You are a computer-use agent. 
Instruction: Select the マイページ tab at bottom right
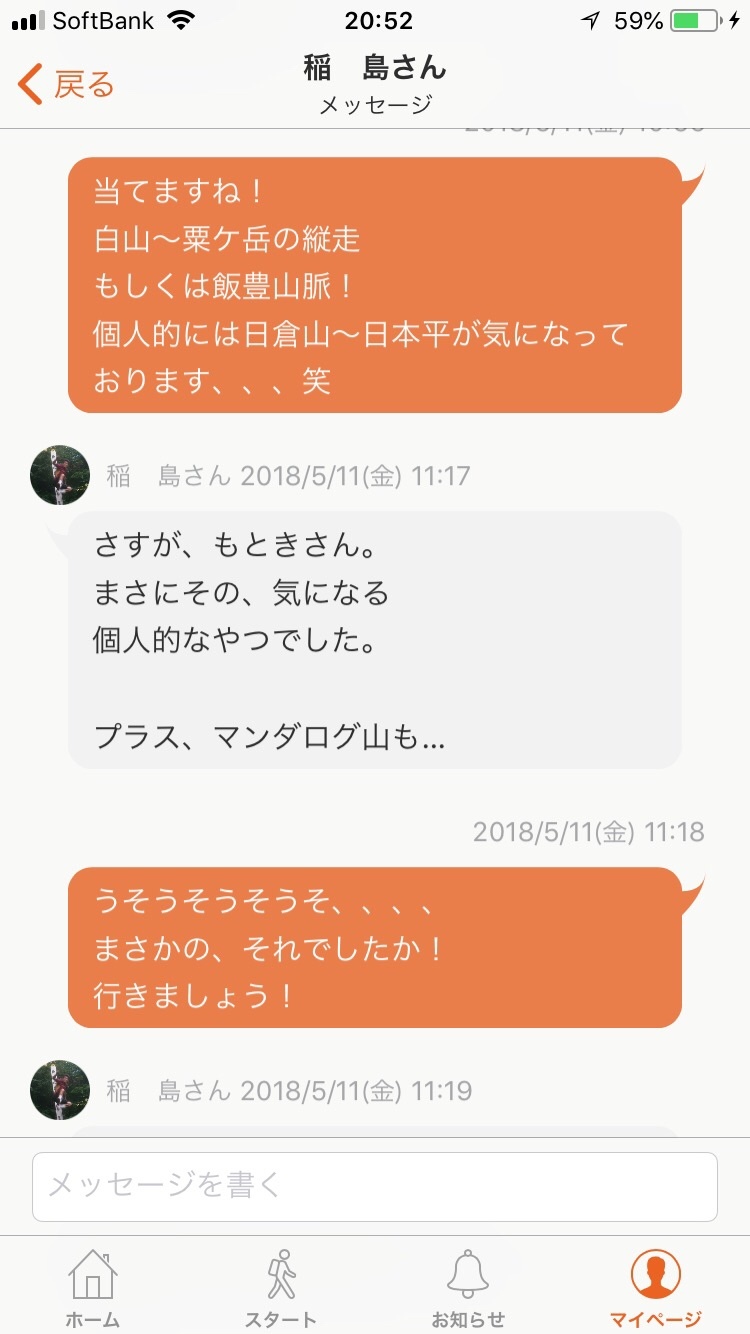tap(658, 1285)
